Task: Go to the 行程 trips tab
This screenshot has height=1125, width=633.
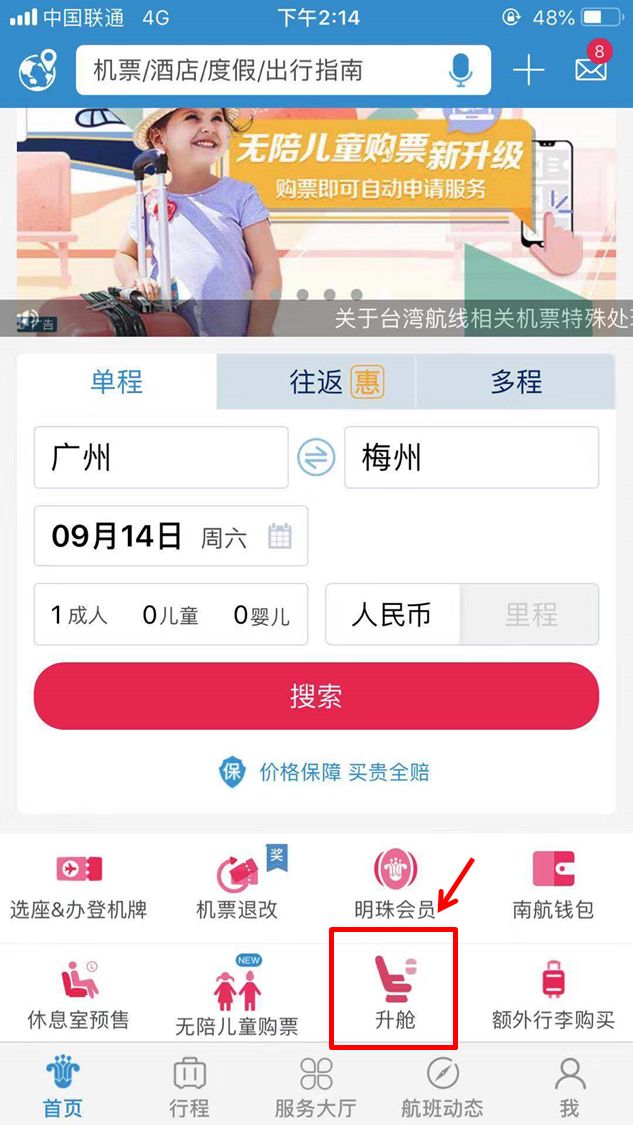Action: pos(189,1085)
